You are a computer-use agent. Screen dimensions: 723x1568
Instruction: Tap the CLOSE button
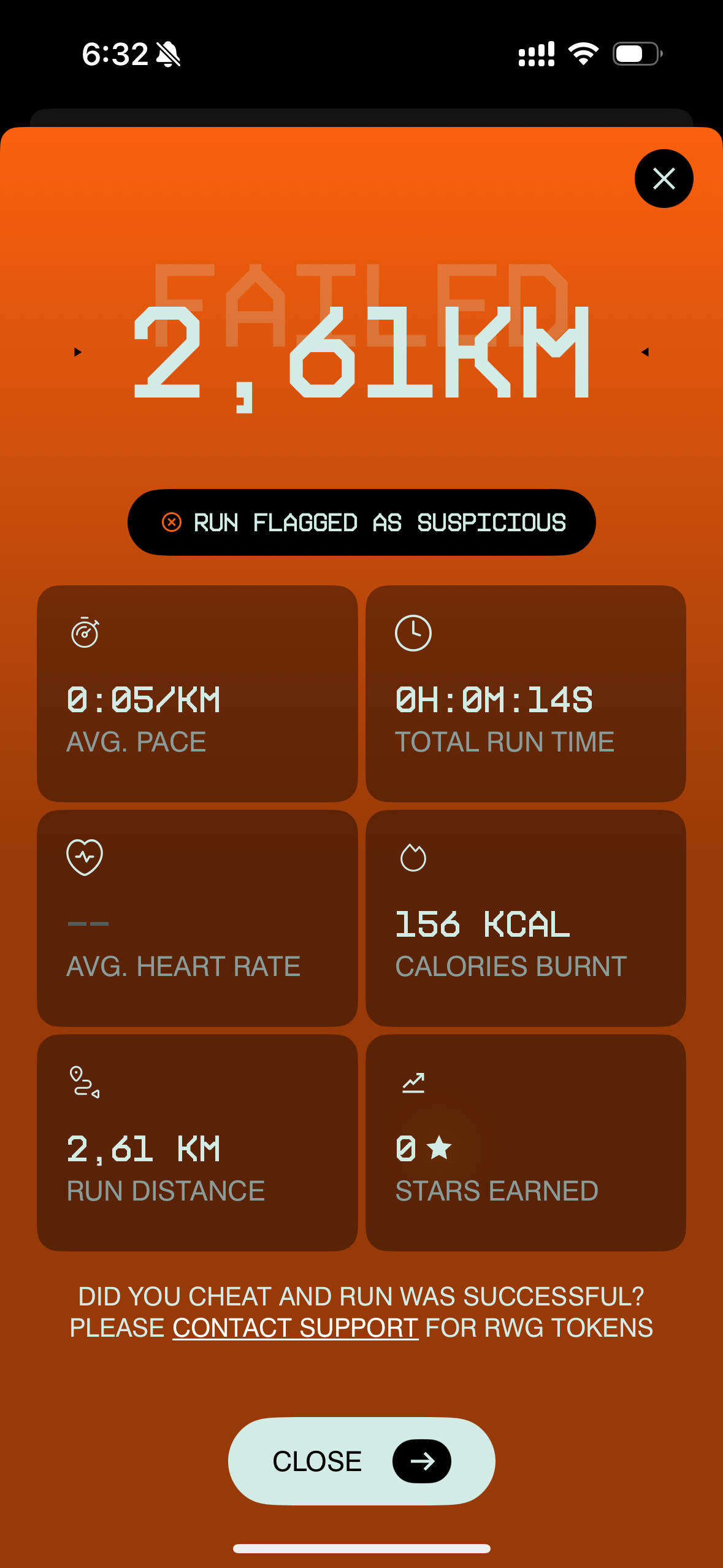[361, 1461]
